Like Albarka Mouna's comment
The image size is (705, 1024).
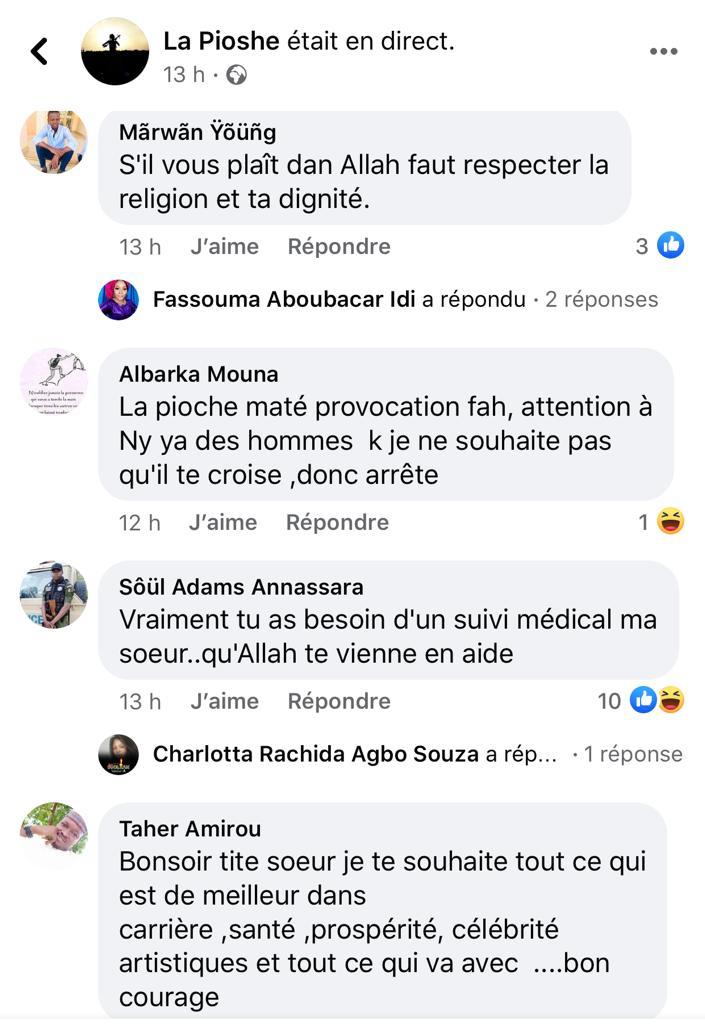(x=222, y=522)
